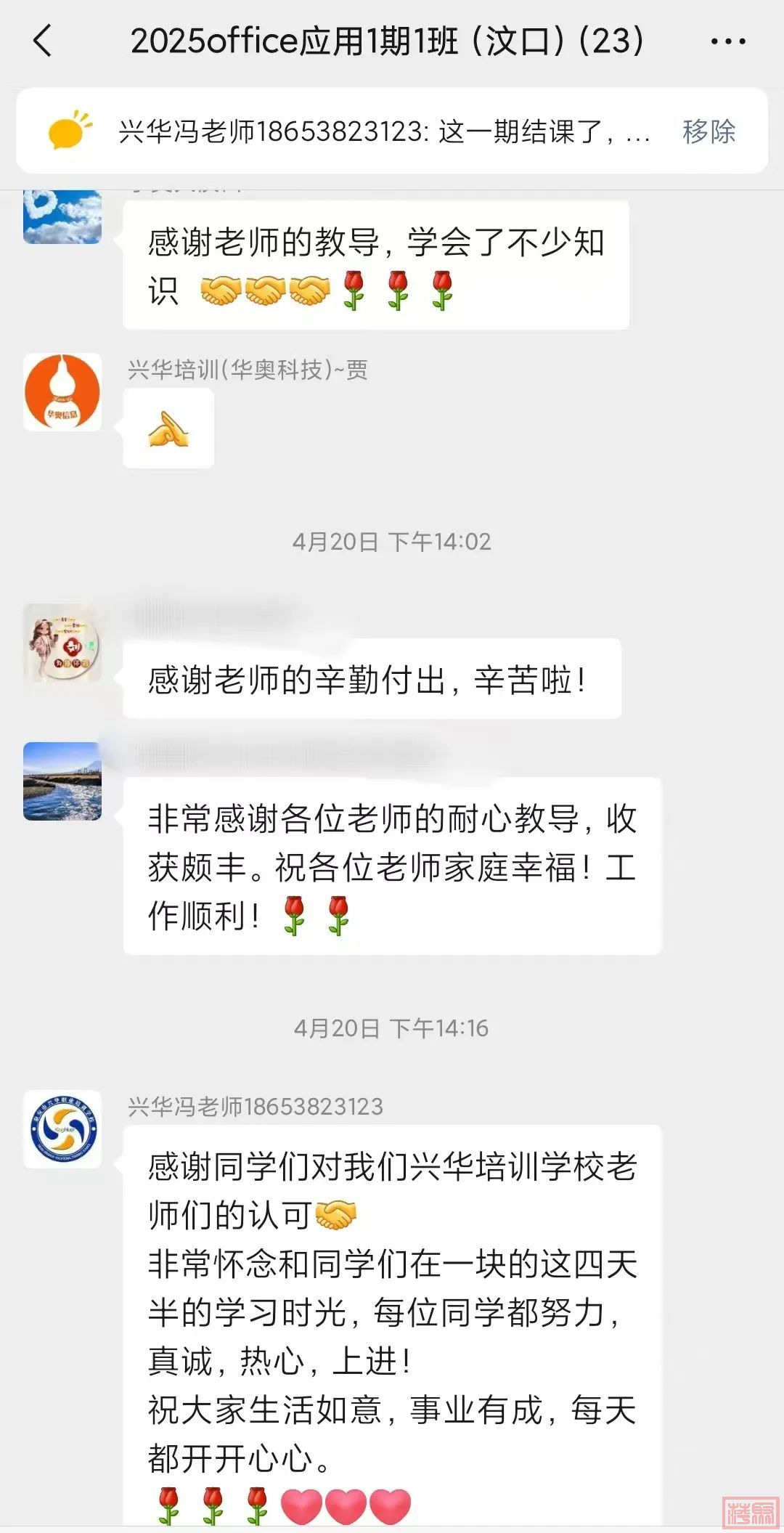Image resolution: width=784 pixels, height=1533 pixels.
Task: Go back from the group chat
Action: (44, 41)
